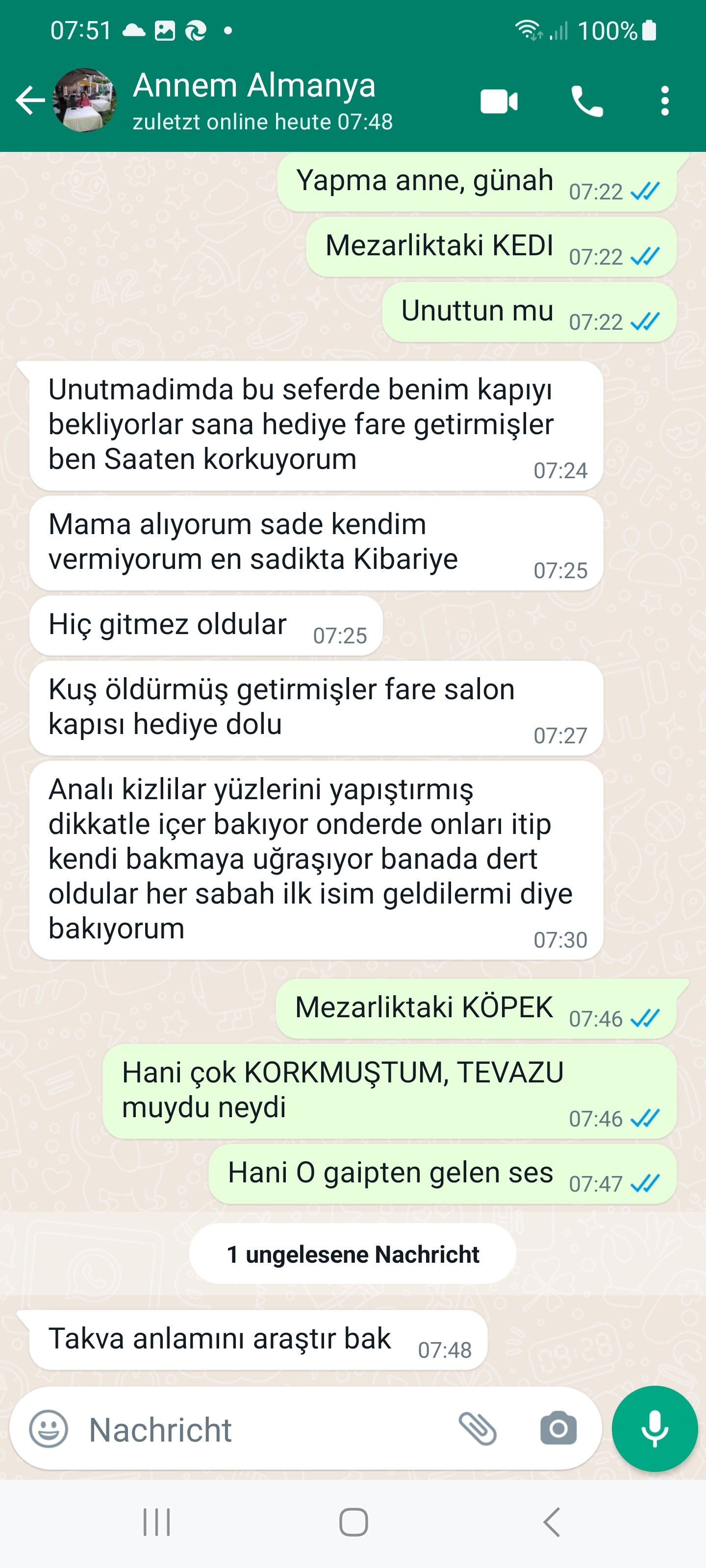Attach a file with the paperclip
706x1568 pixels.
(x=478, y=1429)
